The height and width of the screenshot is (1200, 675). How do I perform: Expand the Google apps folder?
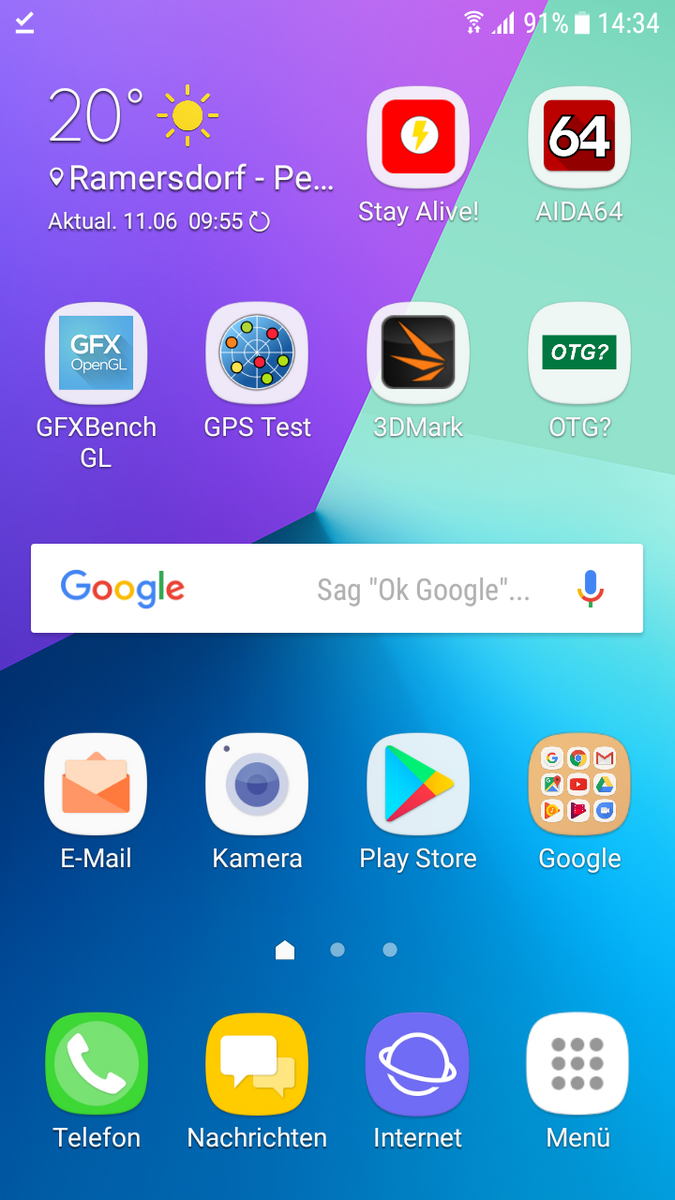pyautogui.click(x=579, y=785)
